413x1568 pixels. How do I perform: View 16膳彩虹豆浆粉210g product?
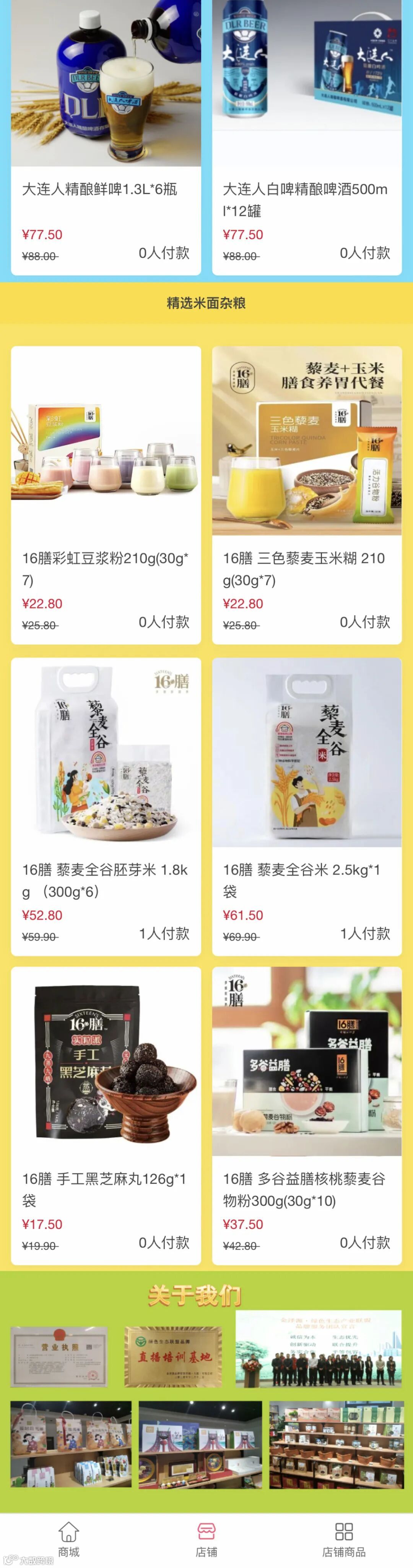point(106,495)
